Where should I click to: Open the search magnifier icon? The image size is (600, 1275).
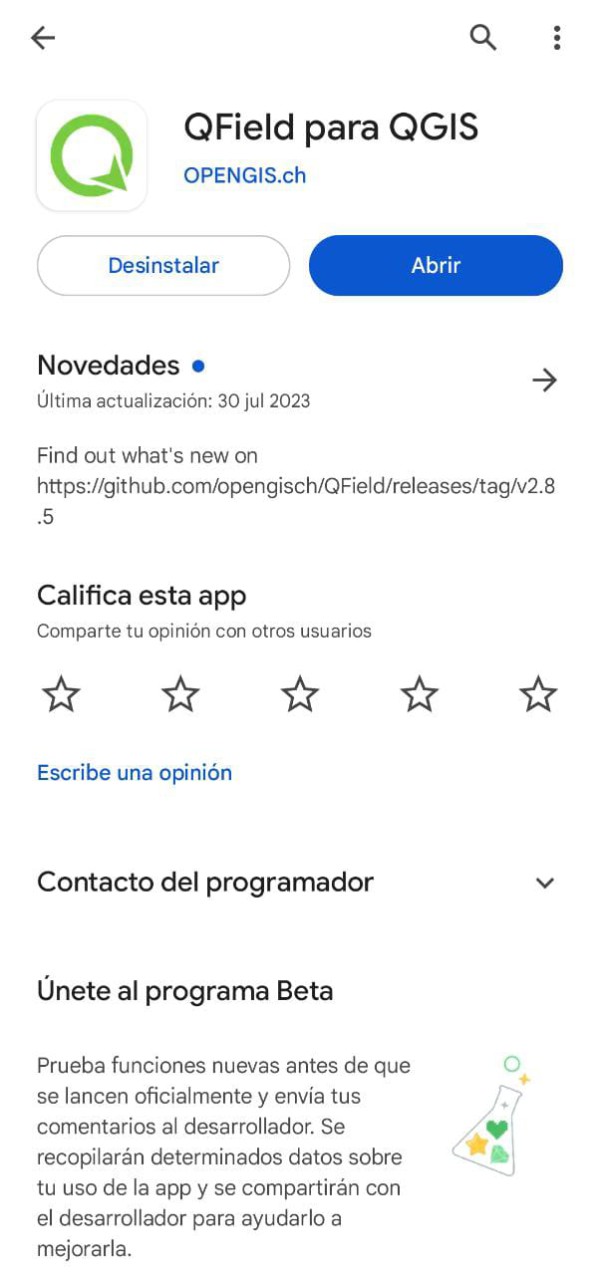tap(483, 38)
